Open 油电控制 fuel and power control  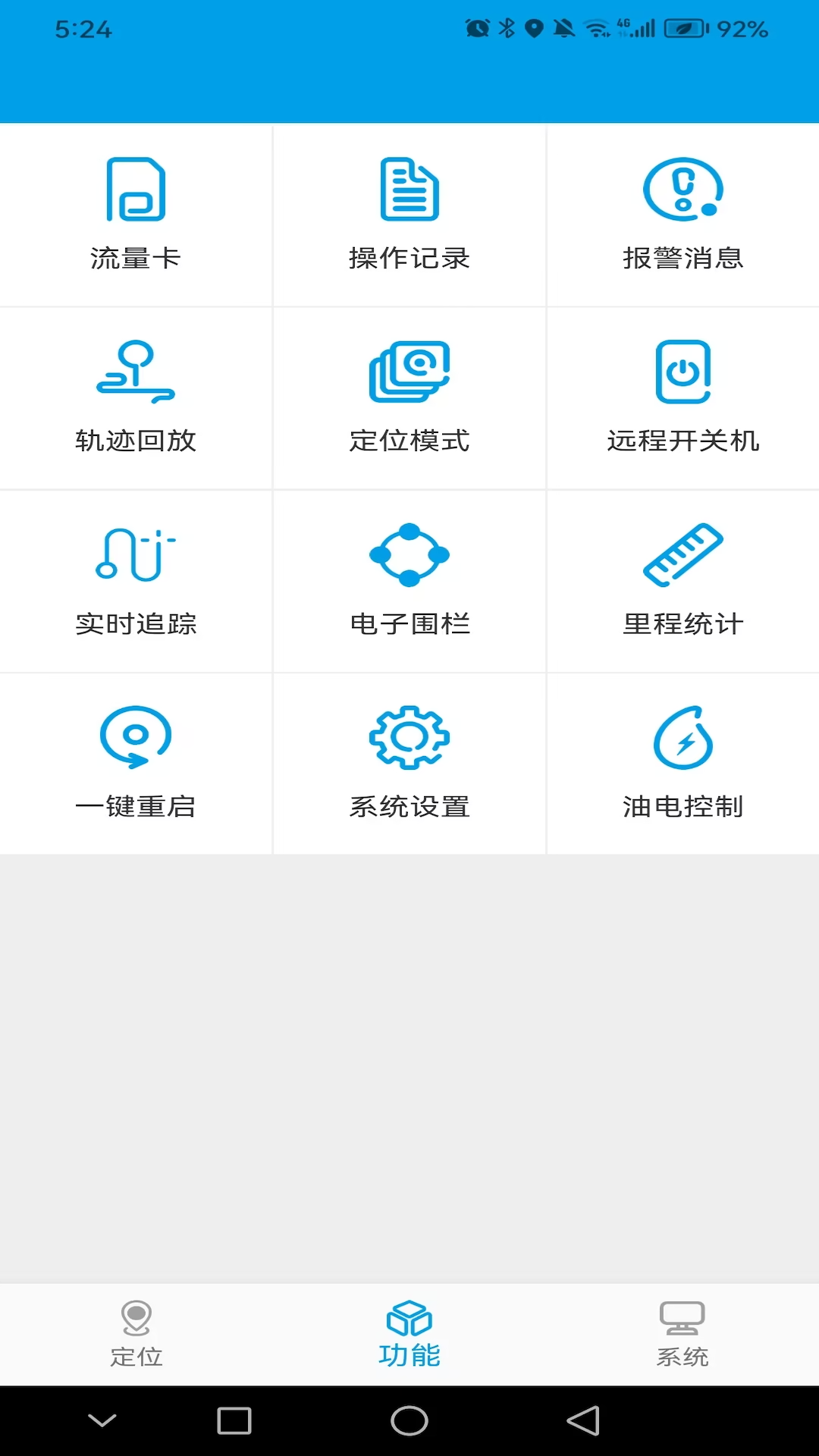(682, 764)
